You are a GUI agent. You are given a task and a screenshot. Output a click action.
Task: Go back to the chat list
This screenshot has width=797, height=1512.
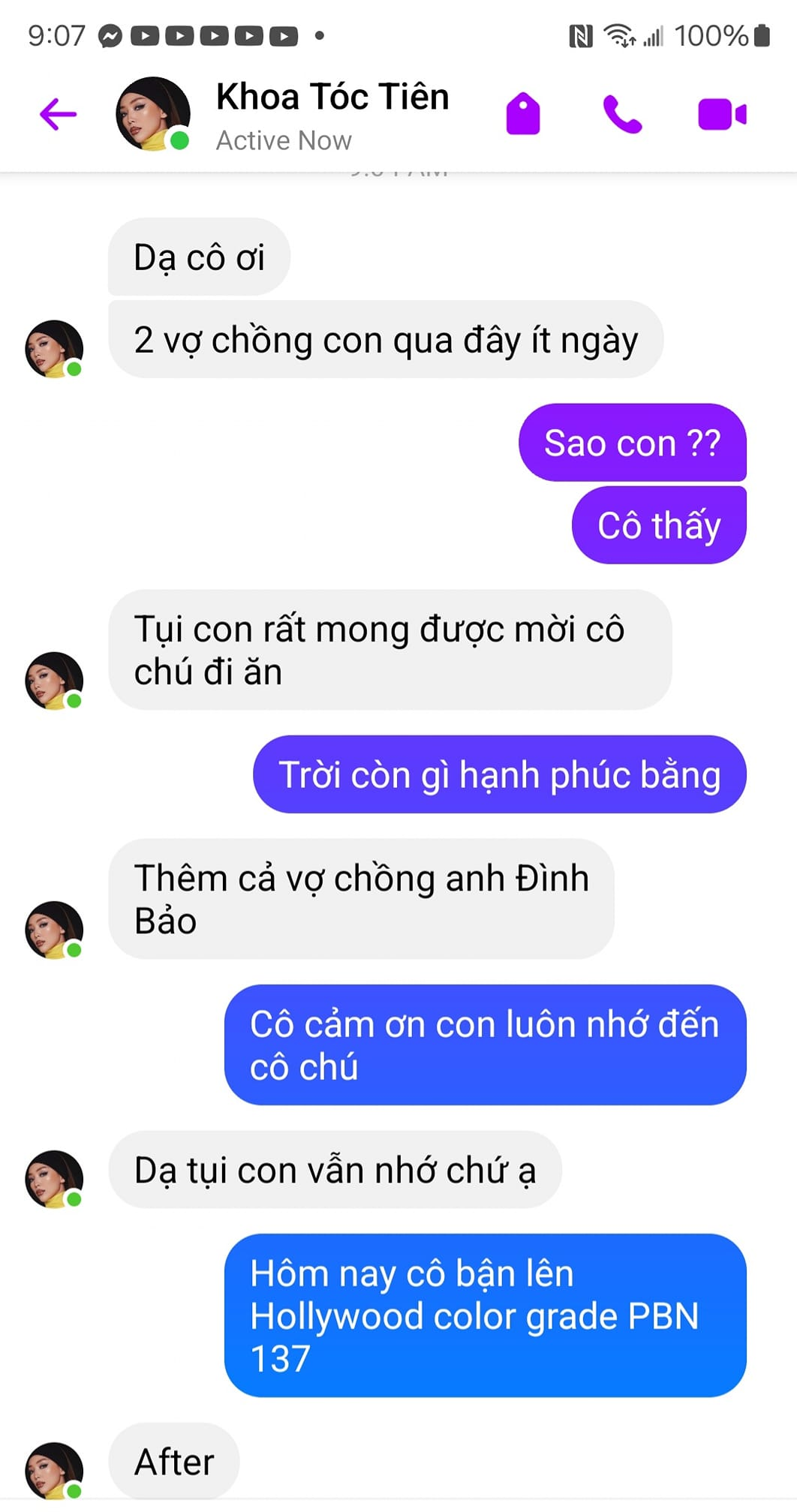click(59, 115)
